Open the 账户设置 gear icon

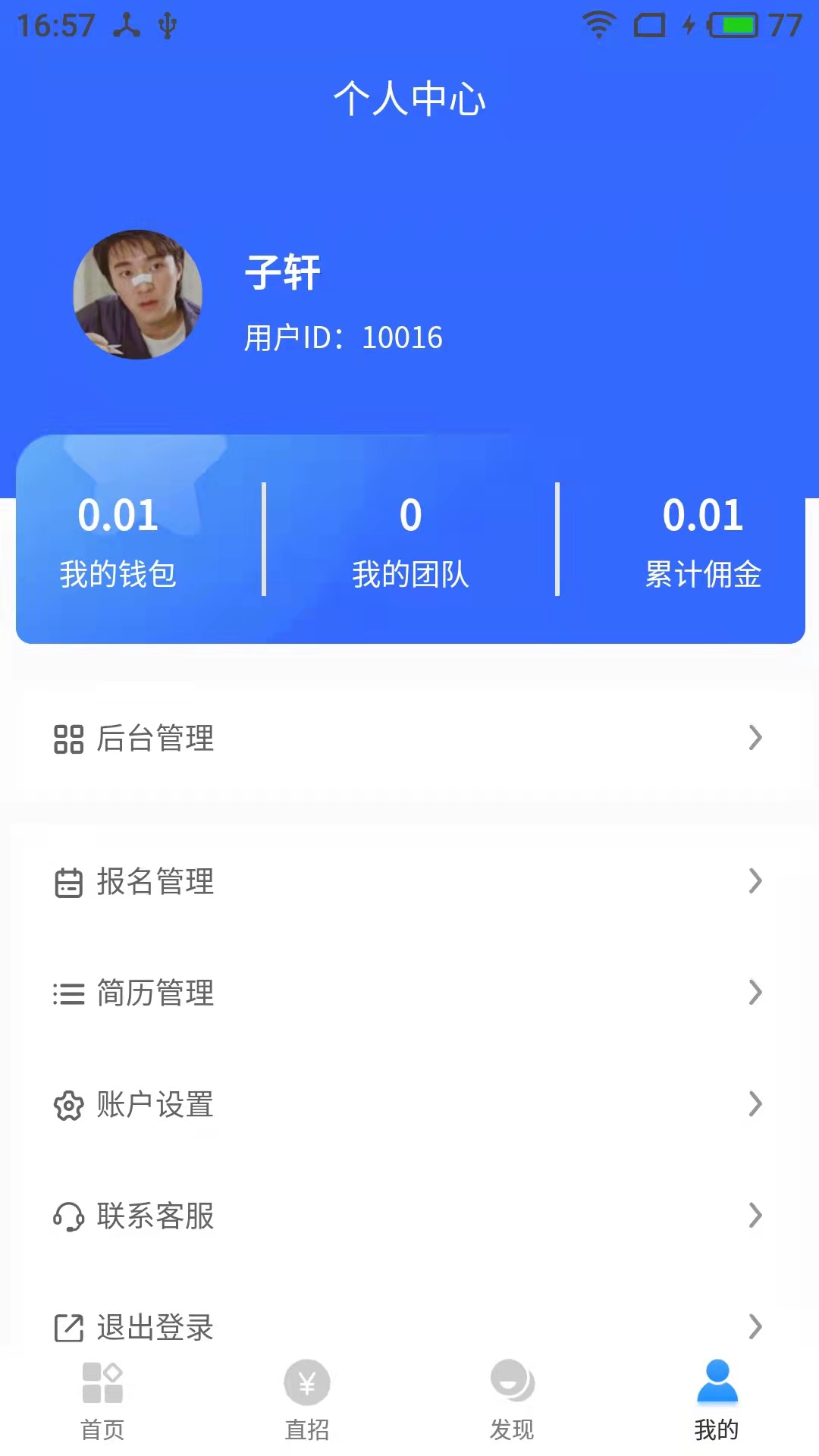coord(69,1105)
